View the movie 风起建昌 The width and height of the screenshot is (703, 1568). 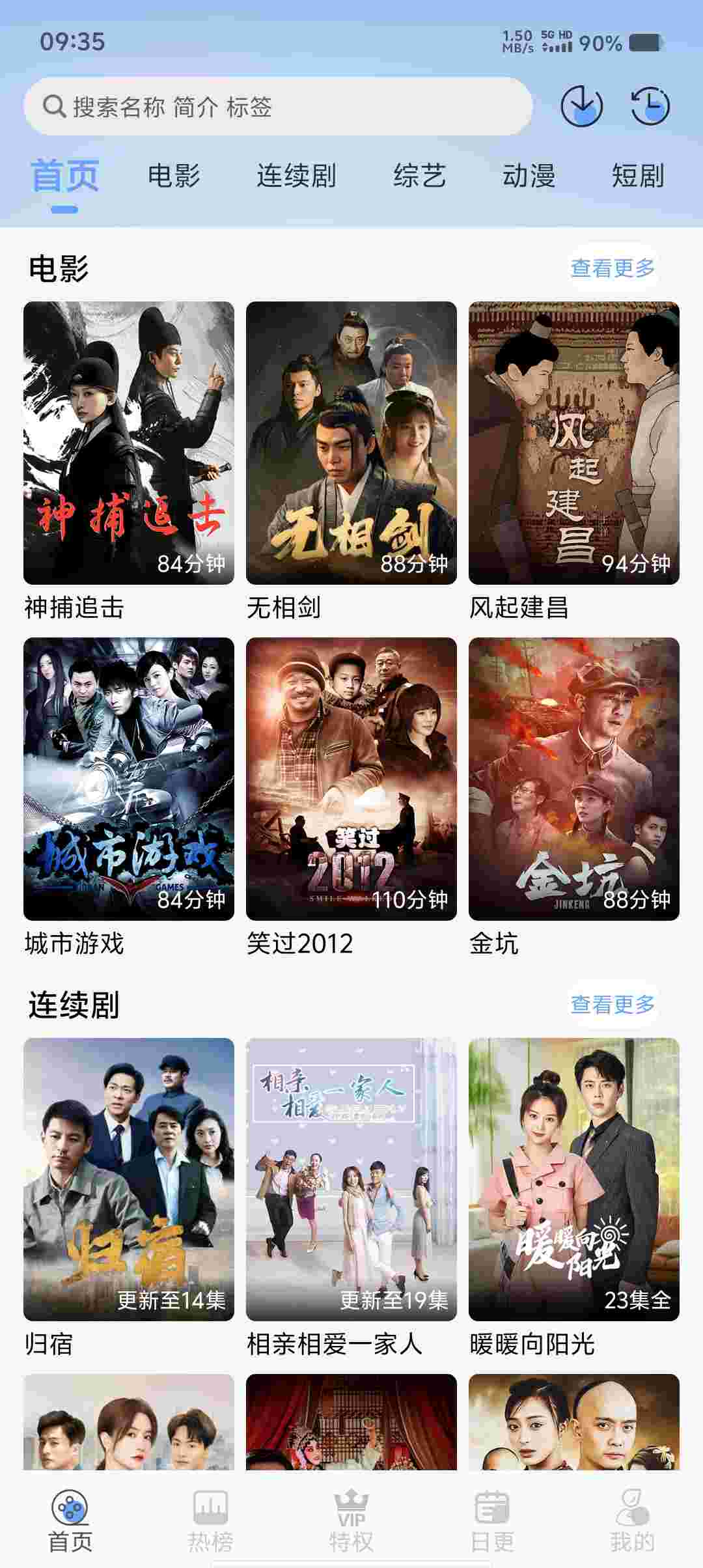pyautogui.click(x=574, y=443)
